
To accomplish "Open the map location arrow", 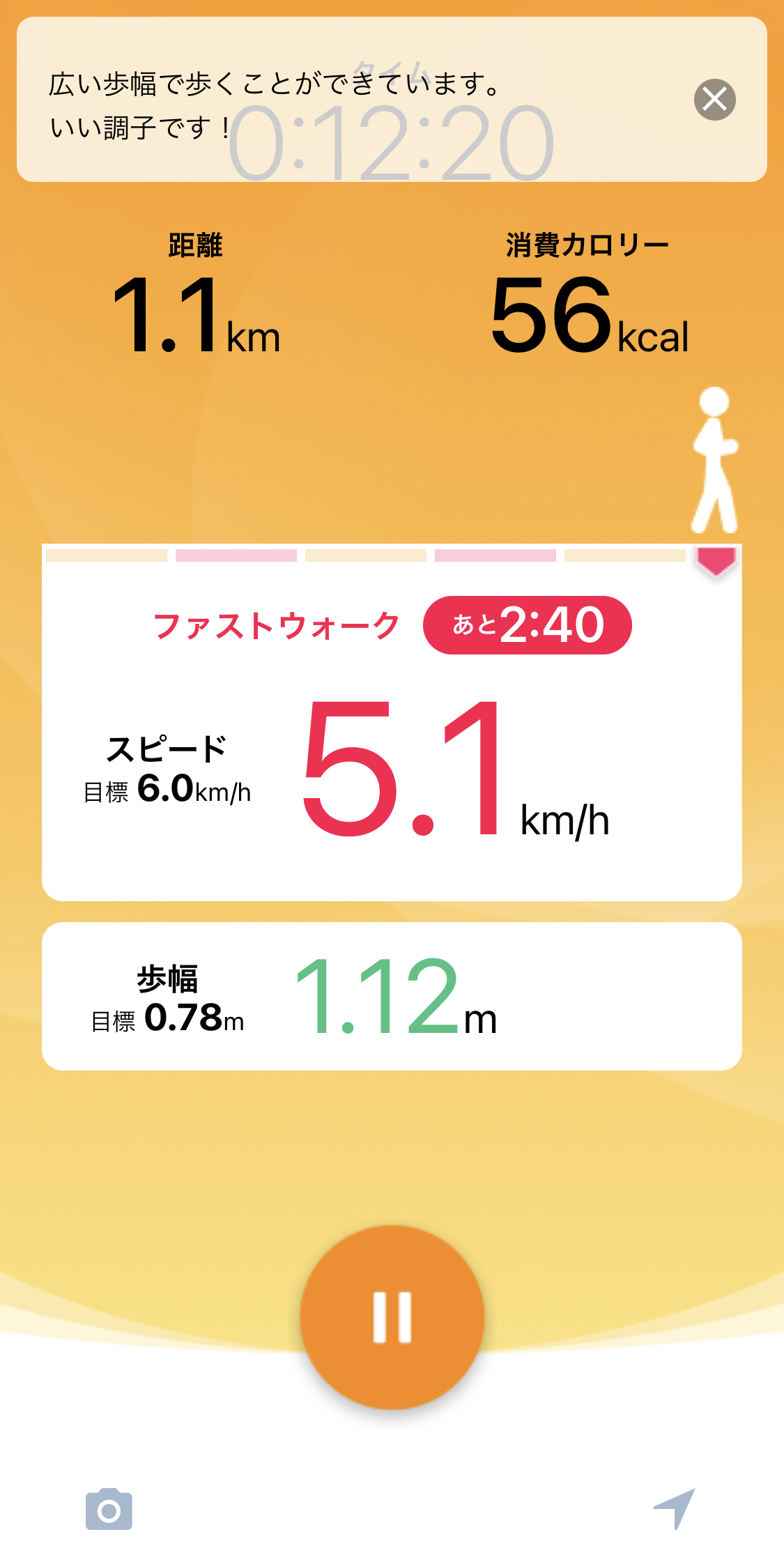I will [675, 1508].
